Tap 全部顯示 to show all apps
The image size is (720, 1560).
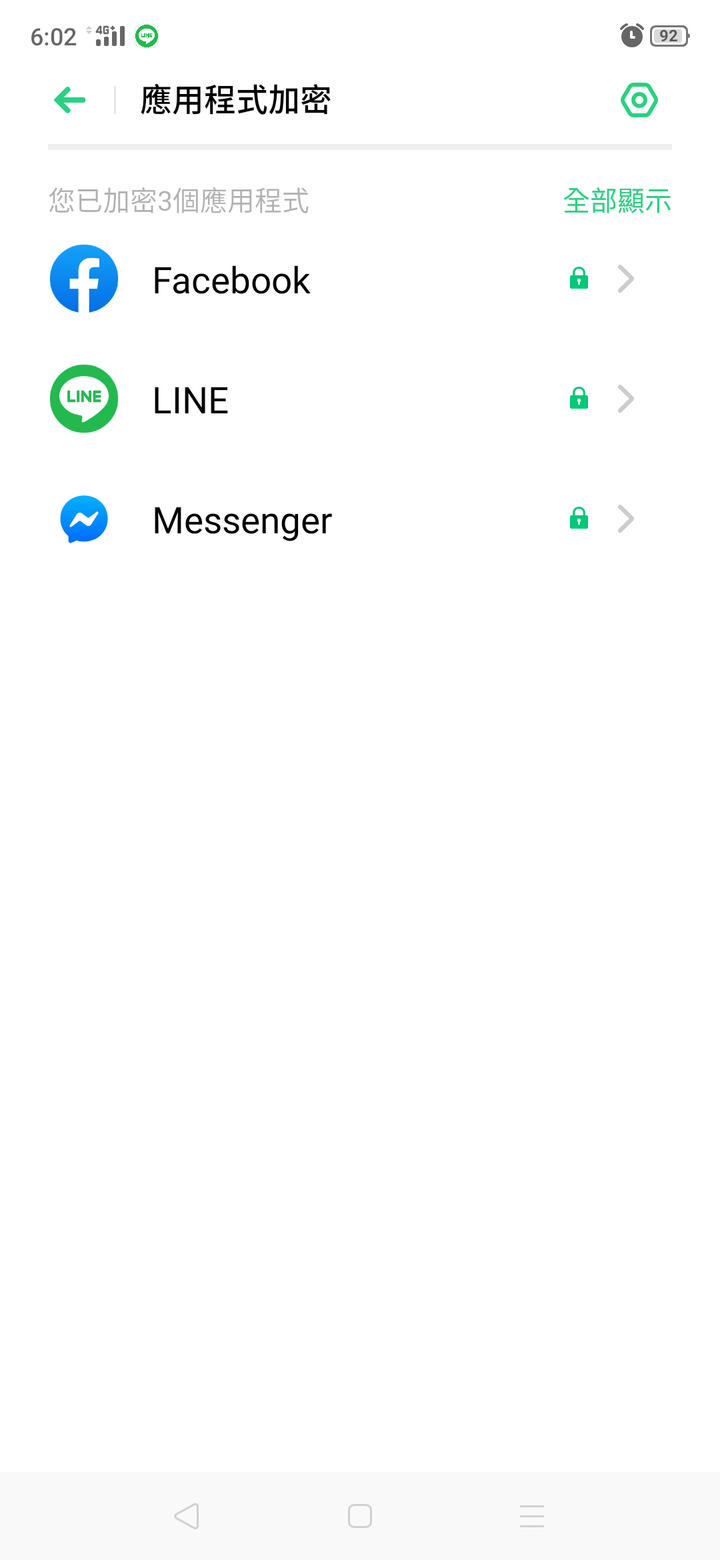(616, 201)
